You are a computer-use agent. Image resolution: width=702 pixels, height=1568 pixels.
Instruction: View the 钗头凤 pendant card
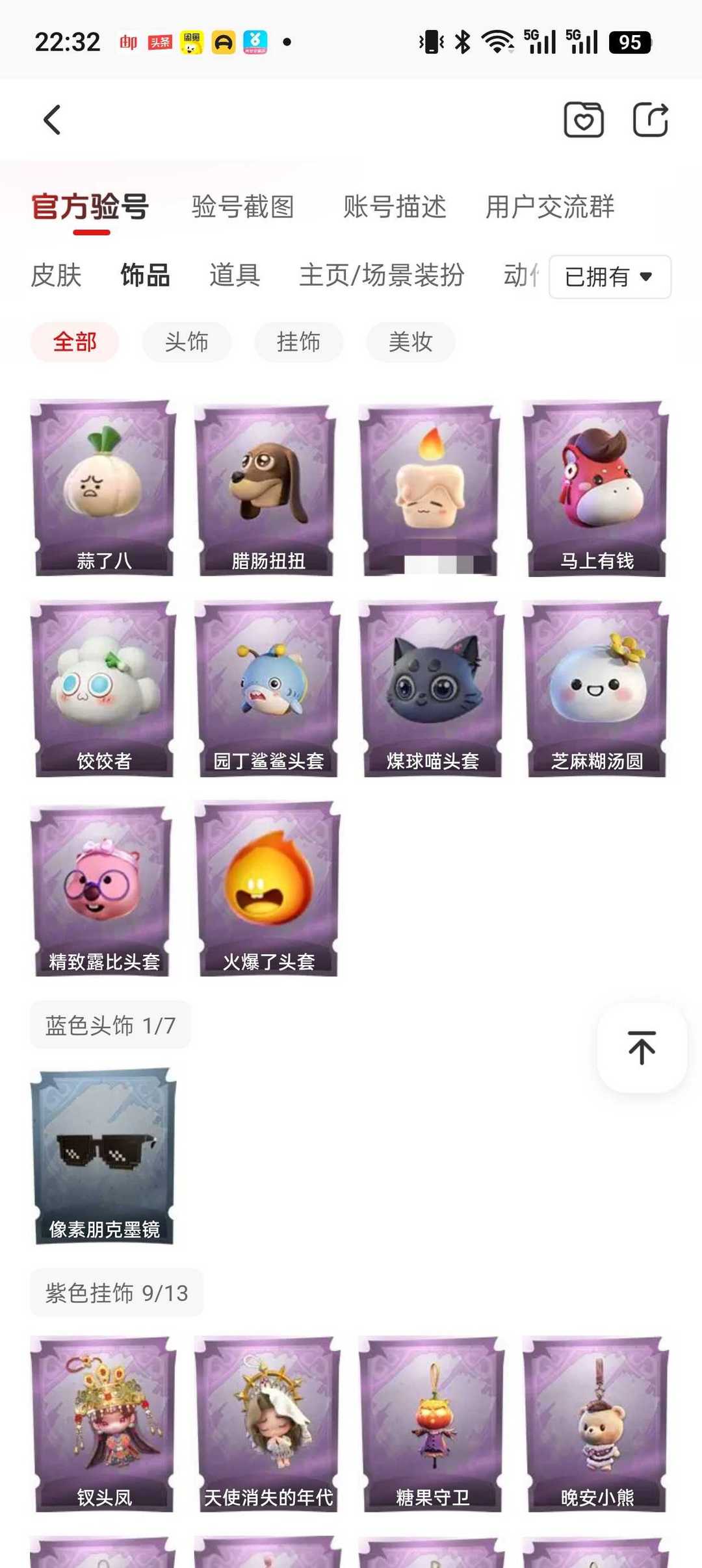coord(104,1424)
